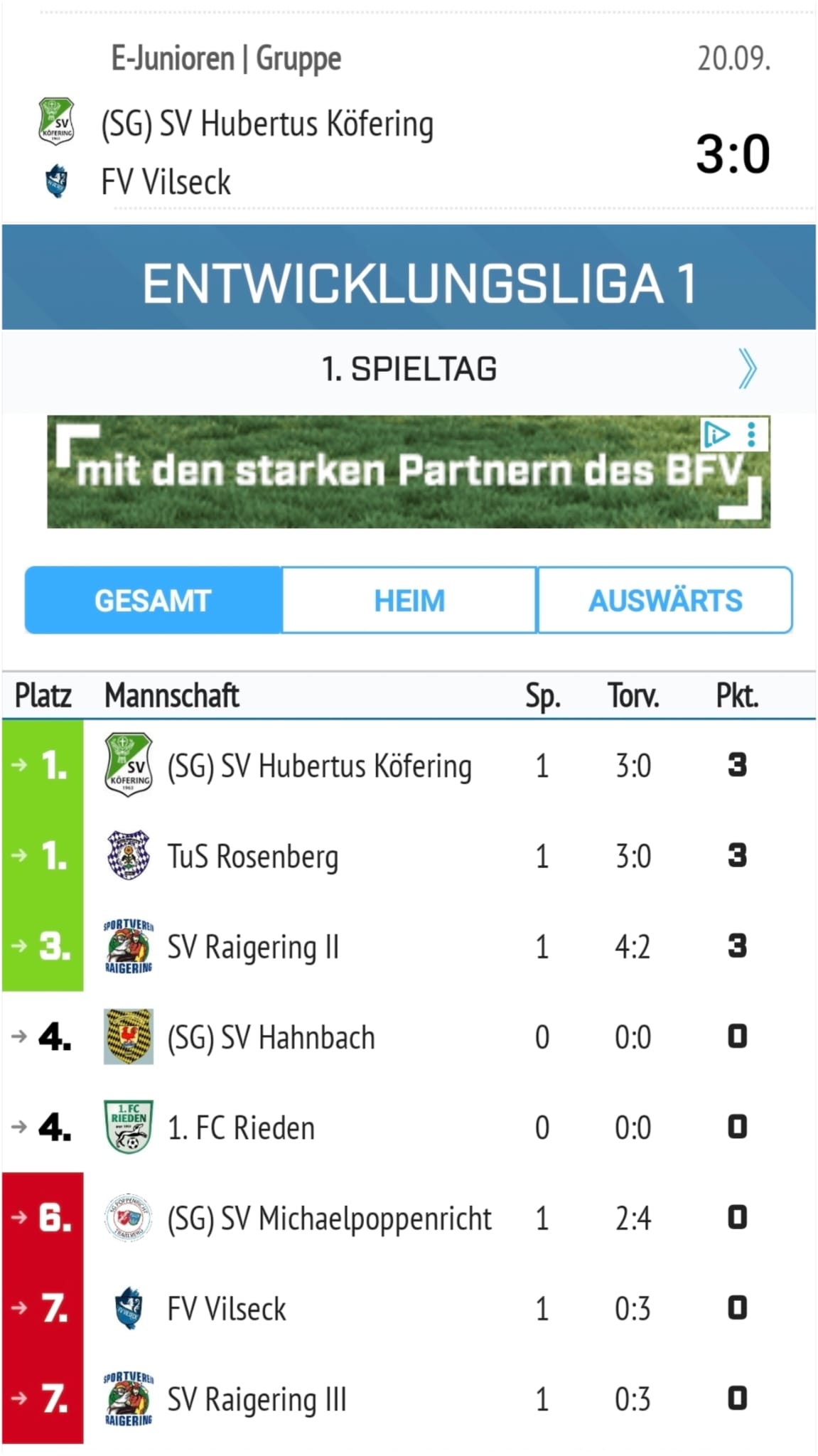Open SV Raigering III team row

(257, 1399)
